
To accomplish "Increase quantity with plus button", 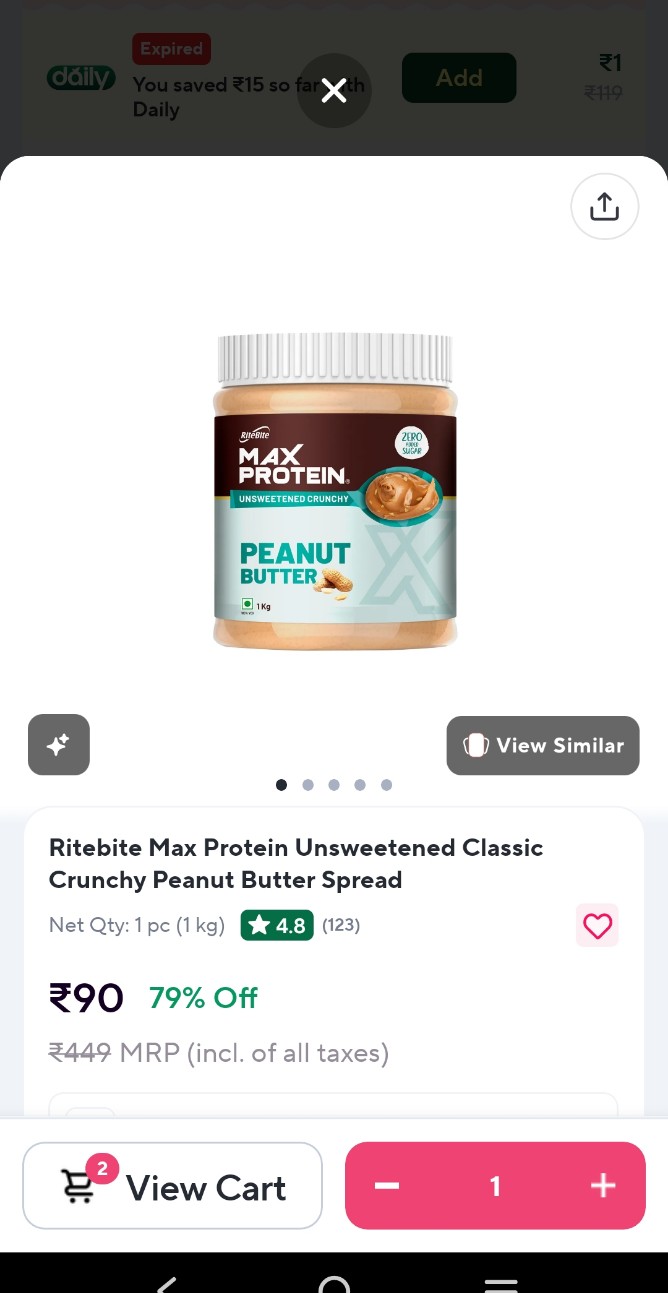I will pyautogui.click(x=602, y=1186).
